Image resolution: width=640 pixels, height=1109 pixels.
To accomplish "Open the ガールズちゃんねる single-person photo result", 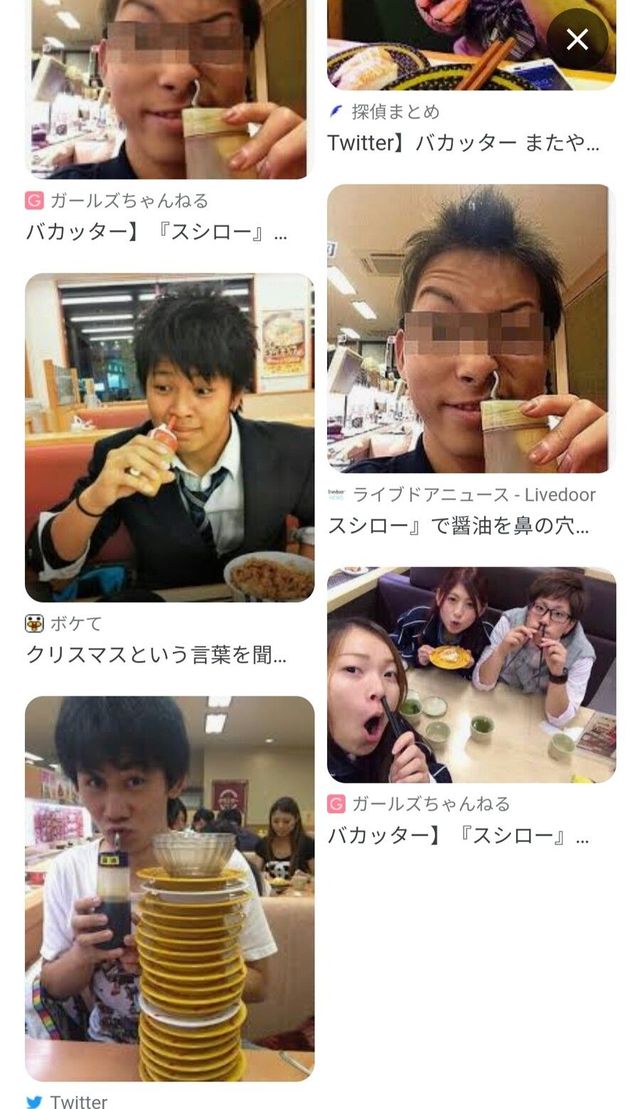I will [169, 90].
